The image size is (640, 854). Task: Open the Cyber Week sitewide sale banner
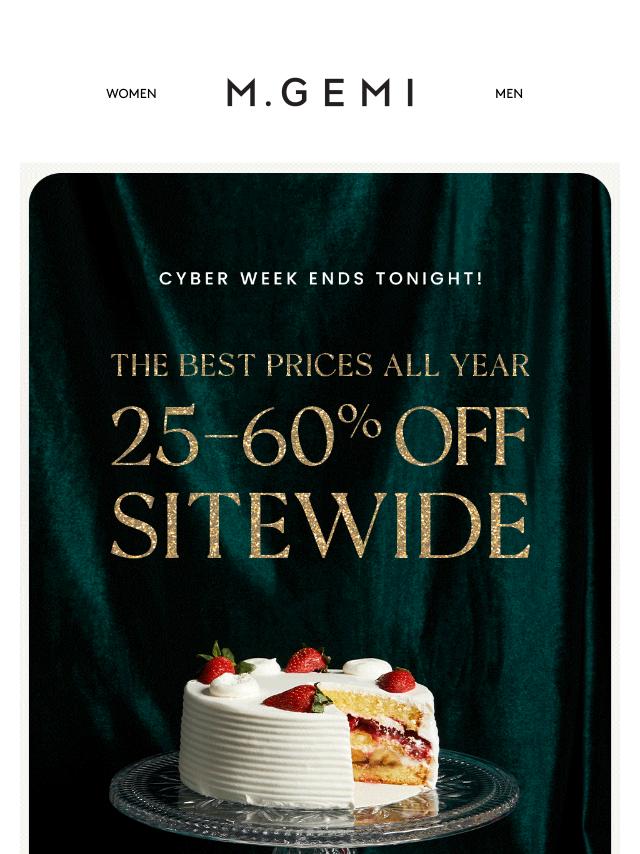320,460
